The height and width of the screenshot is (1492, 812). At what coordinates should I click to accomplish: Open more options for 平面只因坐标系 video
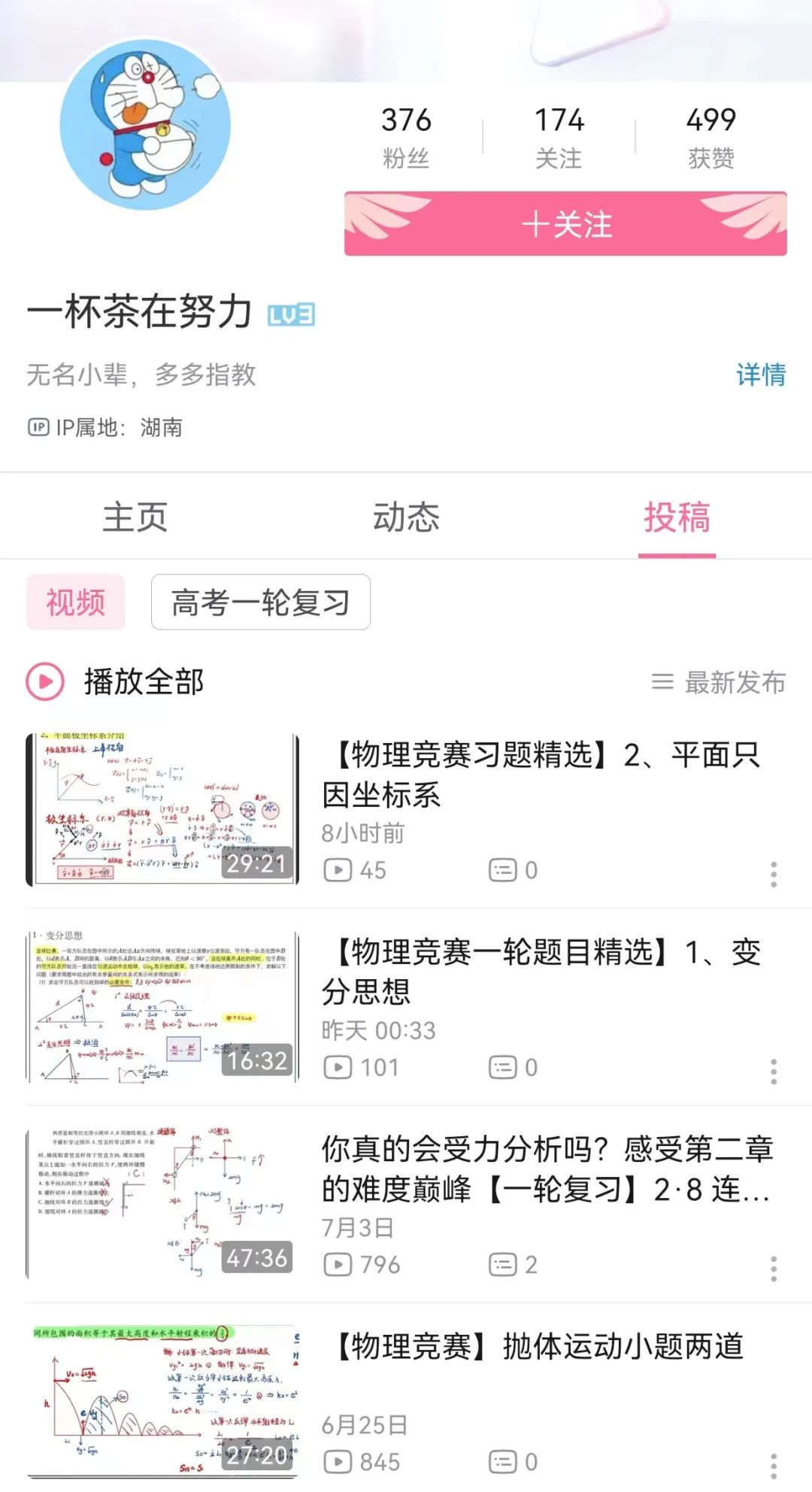coord(773,874)
